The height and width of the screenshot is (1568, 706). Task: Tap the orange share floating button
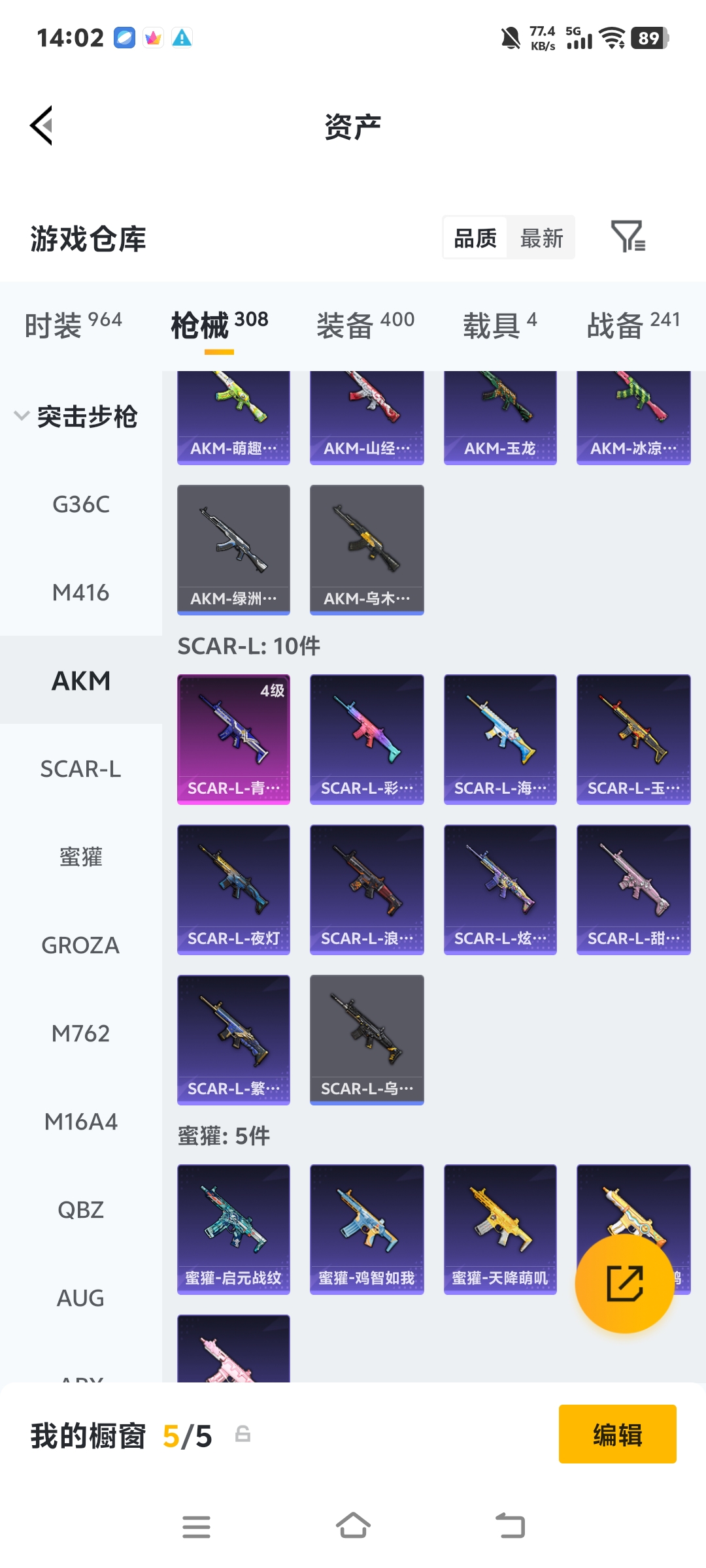pyautogui.click(x=624, y=1284)
